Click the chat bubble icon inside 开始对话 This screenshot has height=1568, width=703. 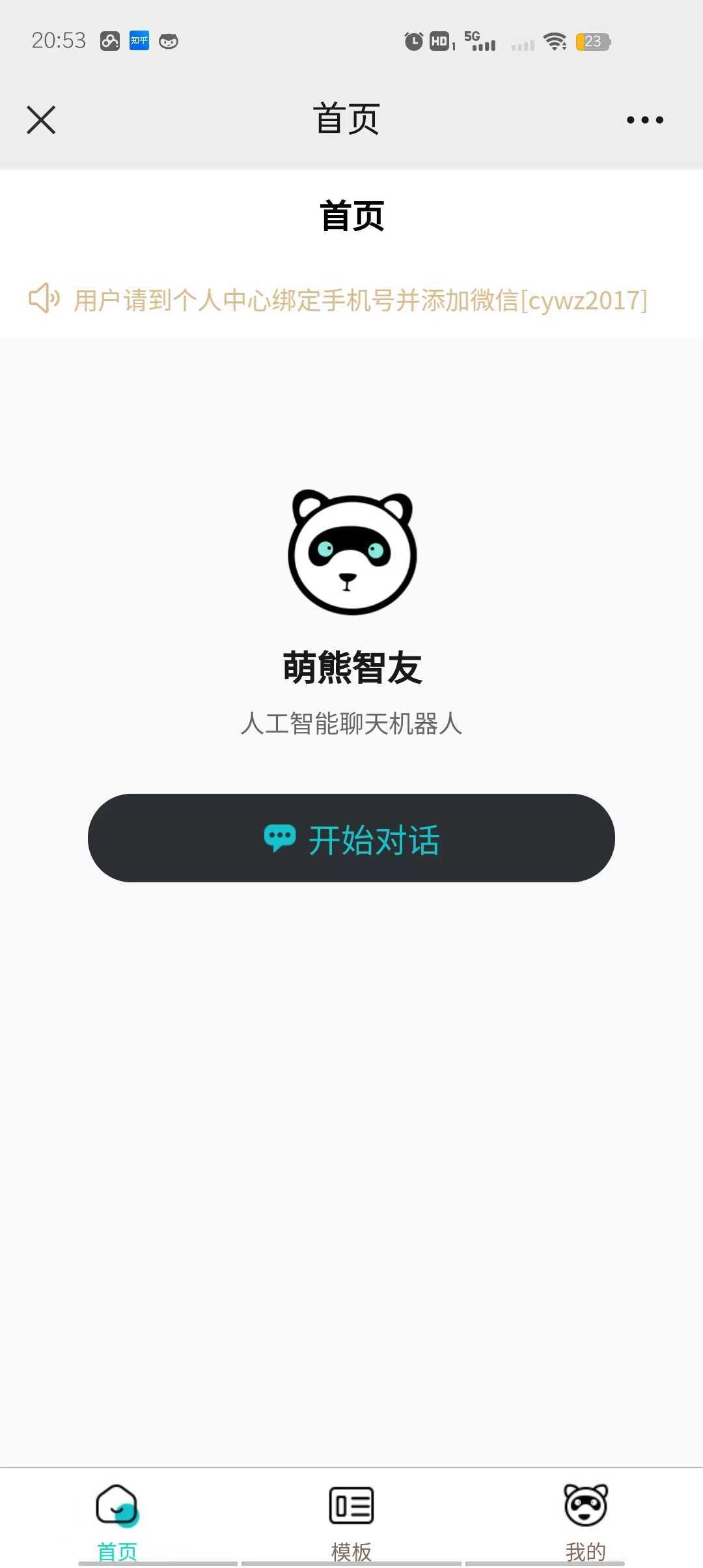(x=280, y=839)
